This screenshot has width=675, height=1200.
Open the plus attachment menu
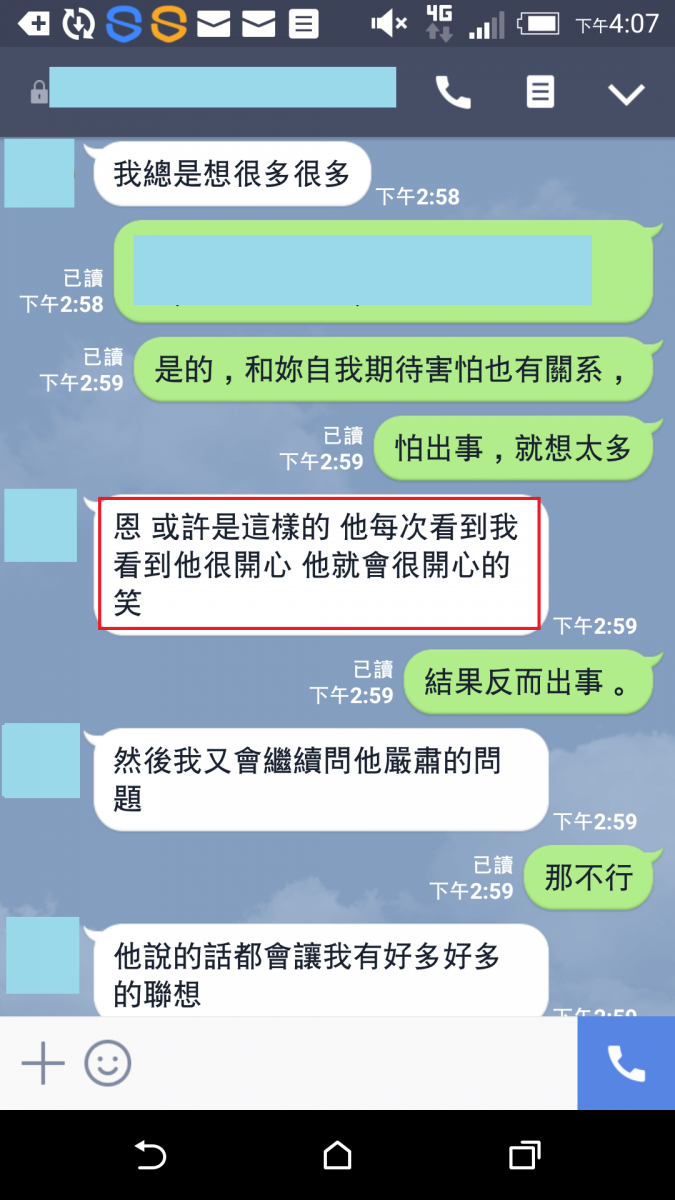pyautogui.click(x=43, y=1062)
